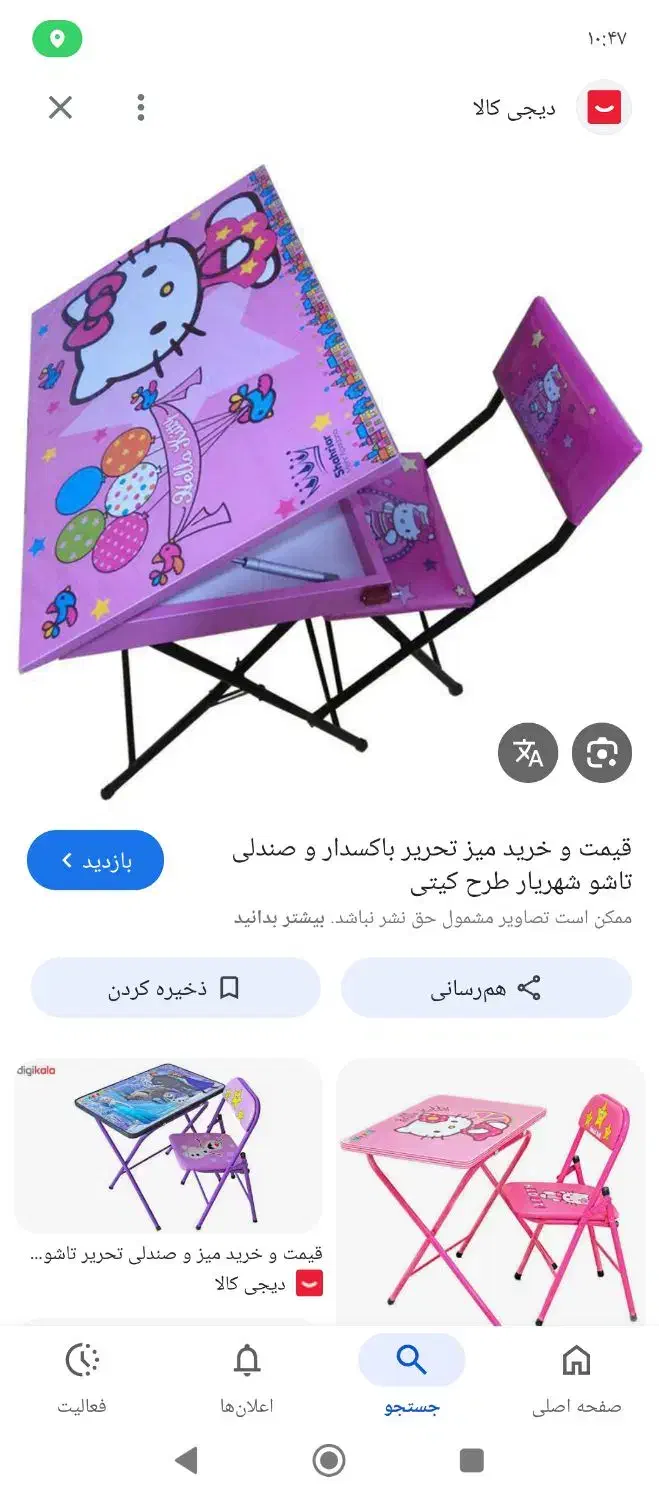The height and width of the screenshot is (1500, 659).
Task: Open the اعلان‌ها notifications tab
Action: pos(246,1378)
